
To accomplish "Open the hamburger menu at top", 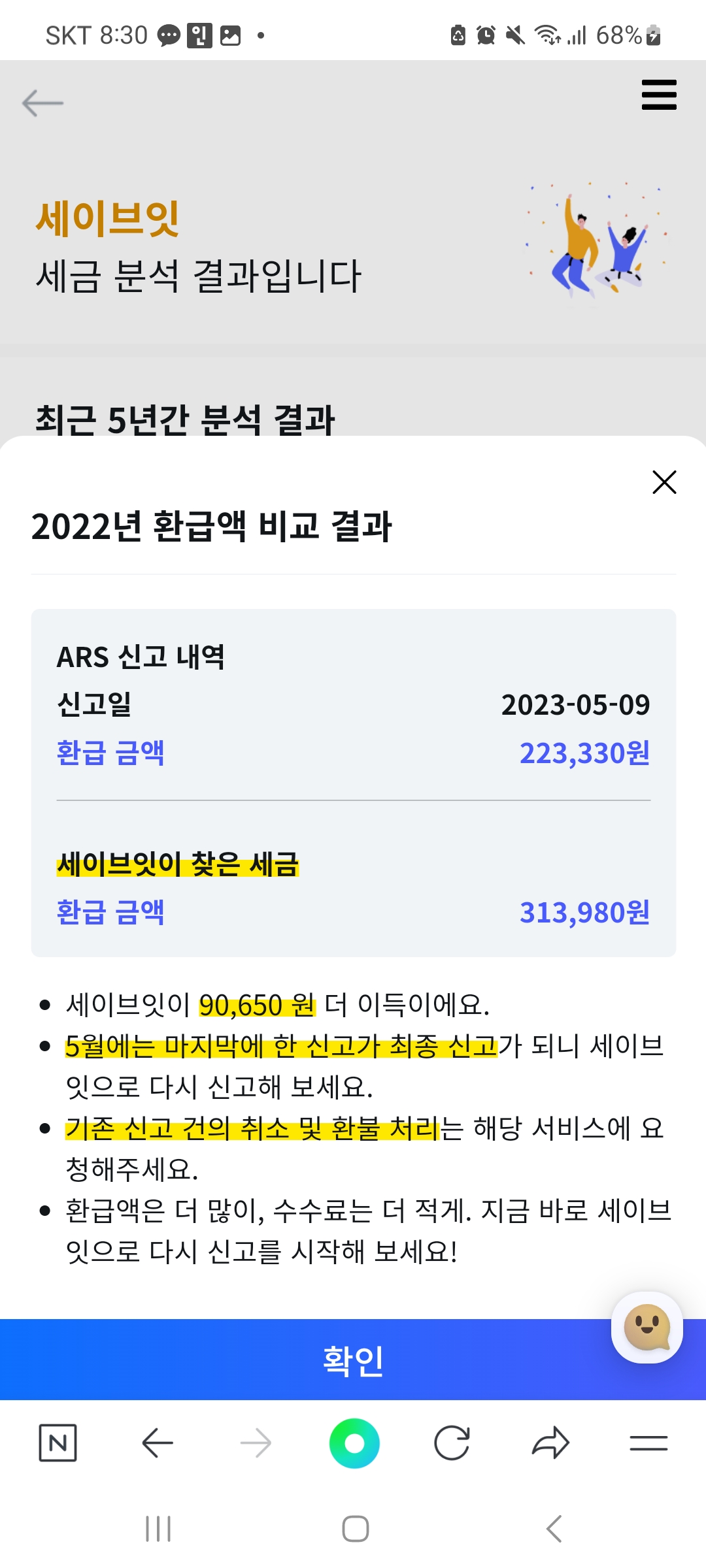I will [659, 95].
